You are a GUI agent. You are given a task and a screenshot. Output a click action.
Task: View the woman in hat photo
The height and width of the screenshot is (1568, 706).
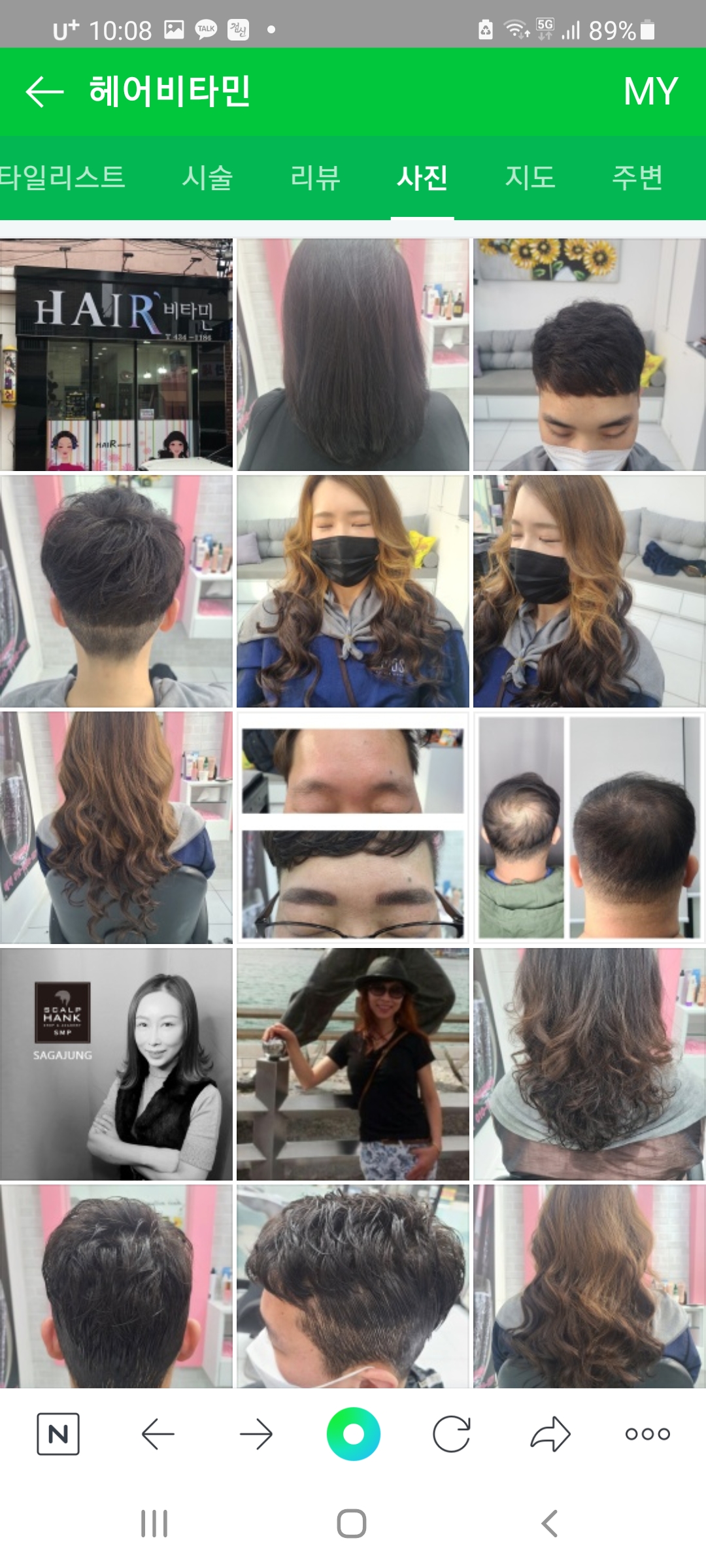point(353,1064)
